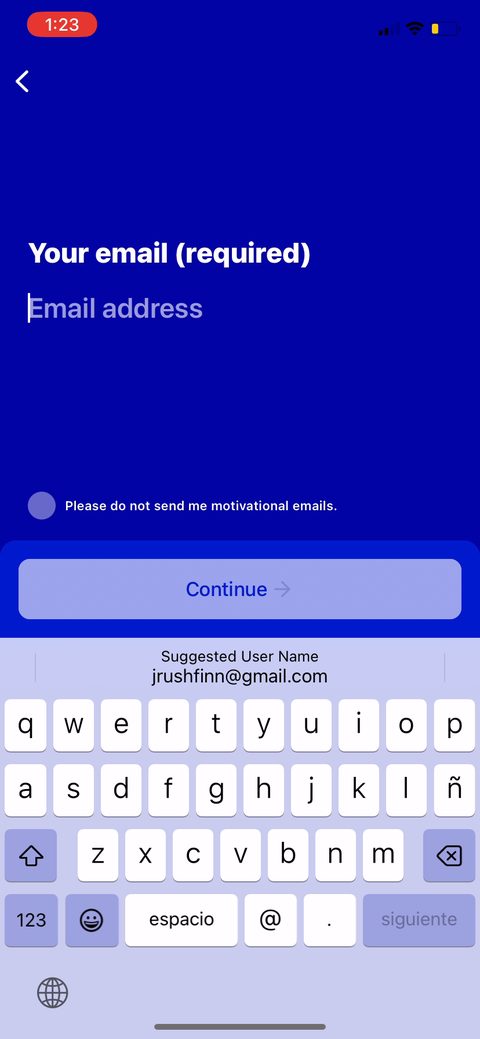Opt out of motivational emails
480x1039 pixels.
tap(42, 506)
